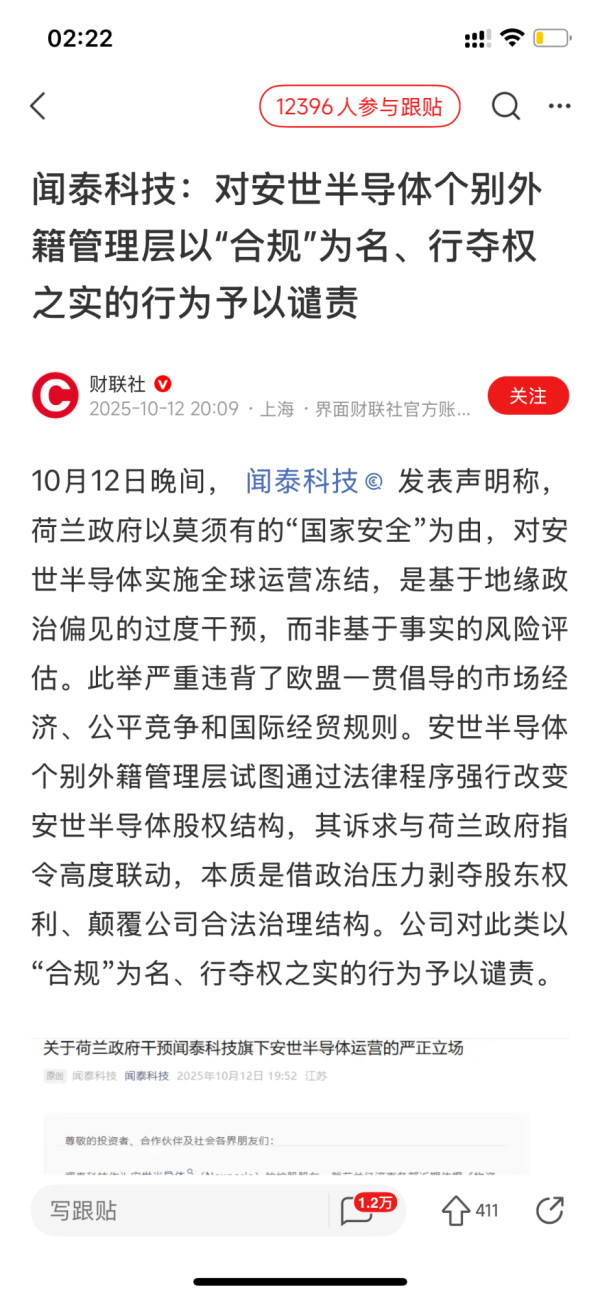Open the 12396人参与跟贴 comments pill
The height and width of the screenshot is (1298, 600).
pyautogui.click(x=360, y=107)
